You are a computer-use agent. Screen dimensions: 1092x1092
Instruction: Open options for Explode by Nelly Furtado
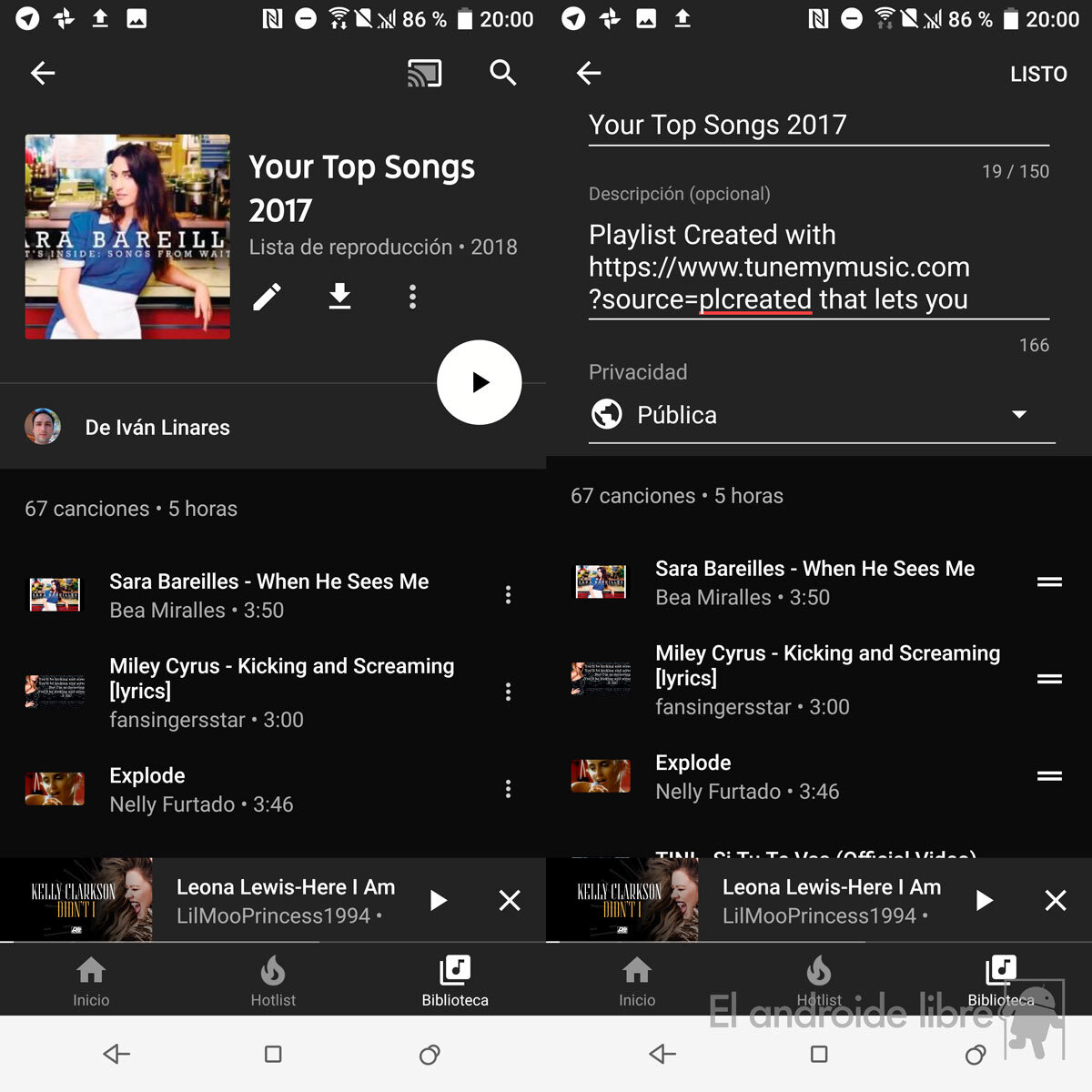coord(508,789)
